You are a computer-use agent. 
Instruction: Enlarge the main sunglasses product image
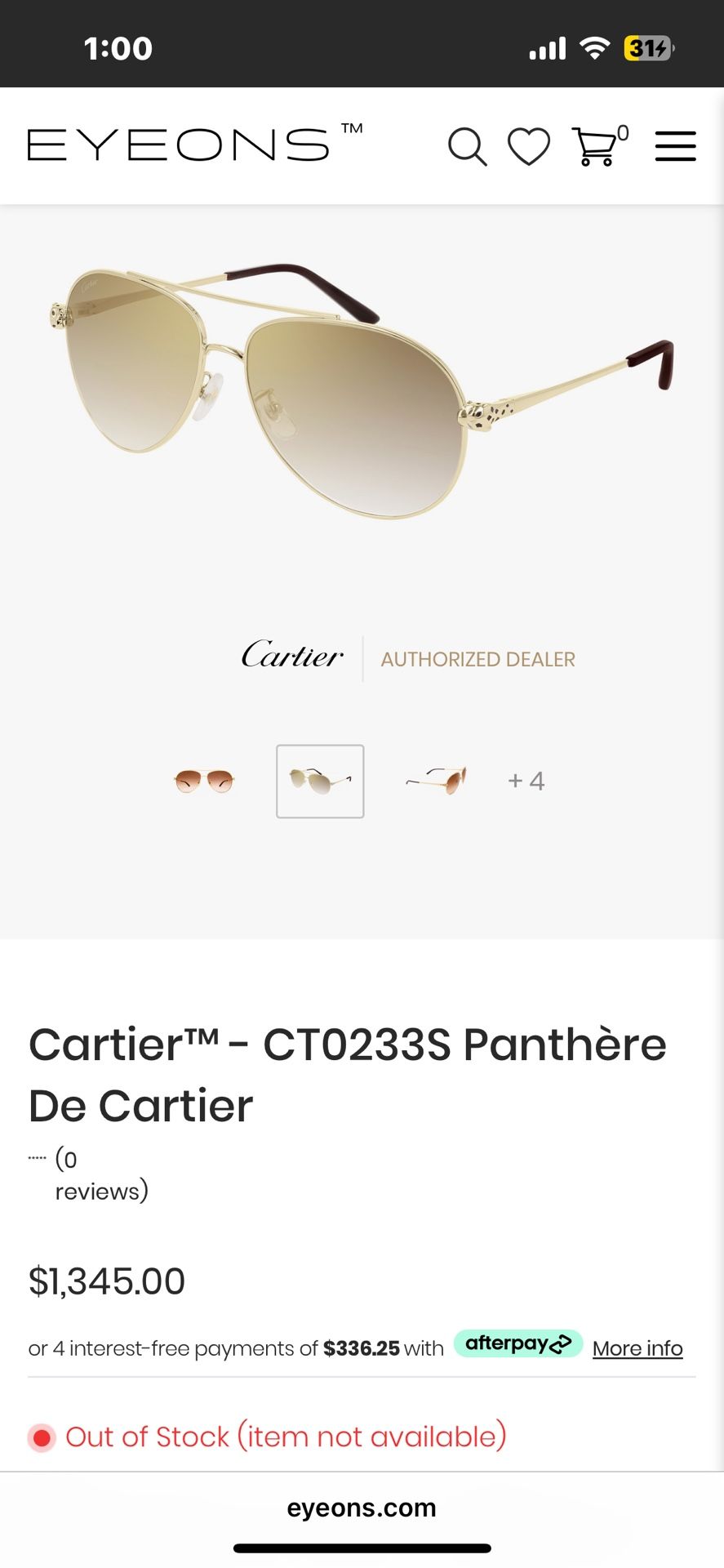(362, 392)
